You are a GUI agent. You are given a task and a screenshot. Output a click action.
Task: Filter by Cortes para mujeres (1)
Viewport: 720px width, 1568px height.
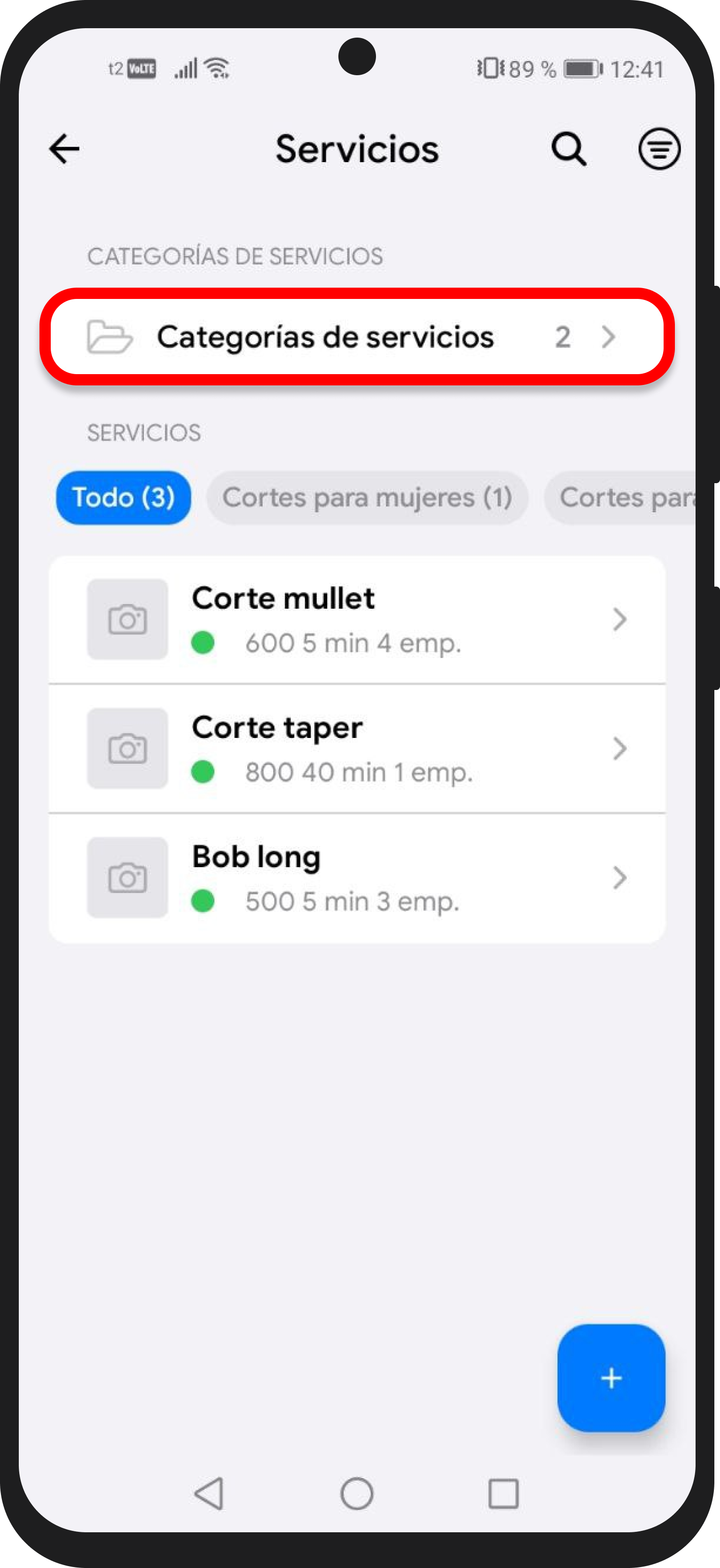tap(367, 497)
